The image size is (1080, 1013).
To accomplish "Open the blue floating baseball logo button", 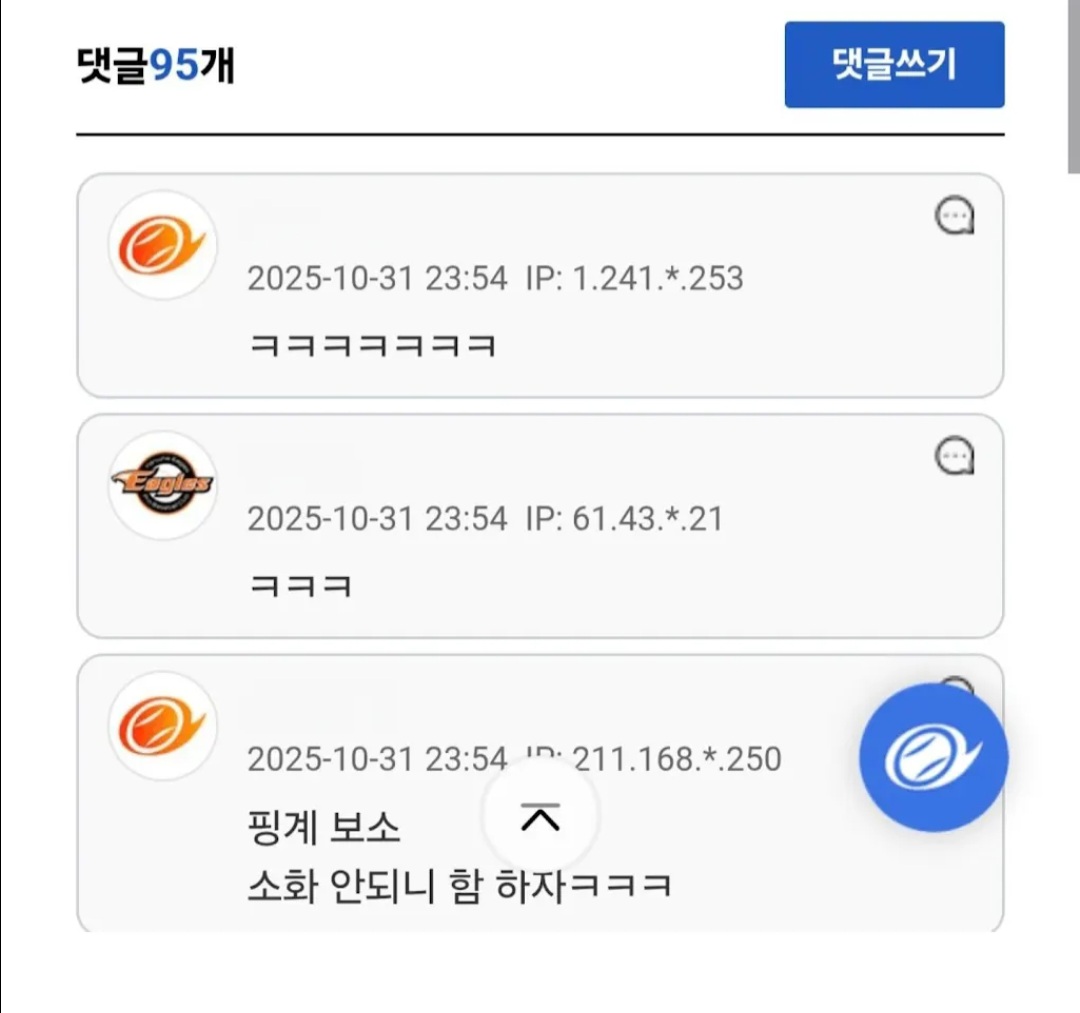I will pos(933,758).
